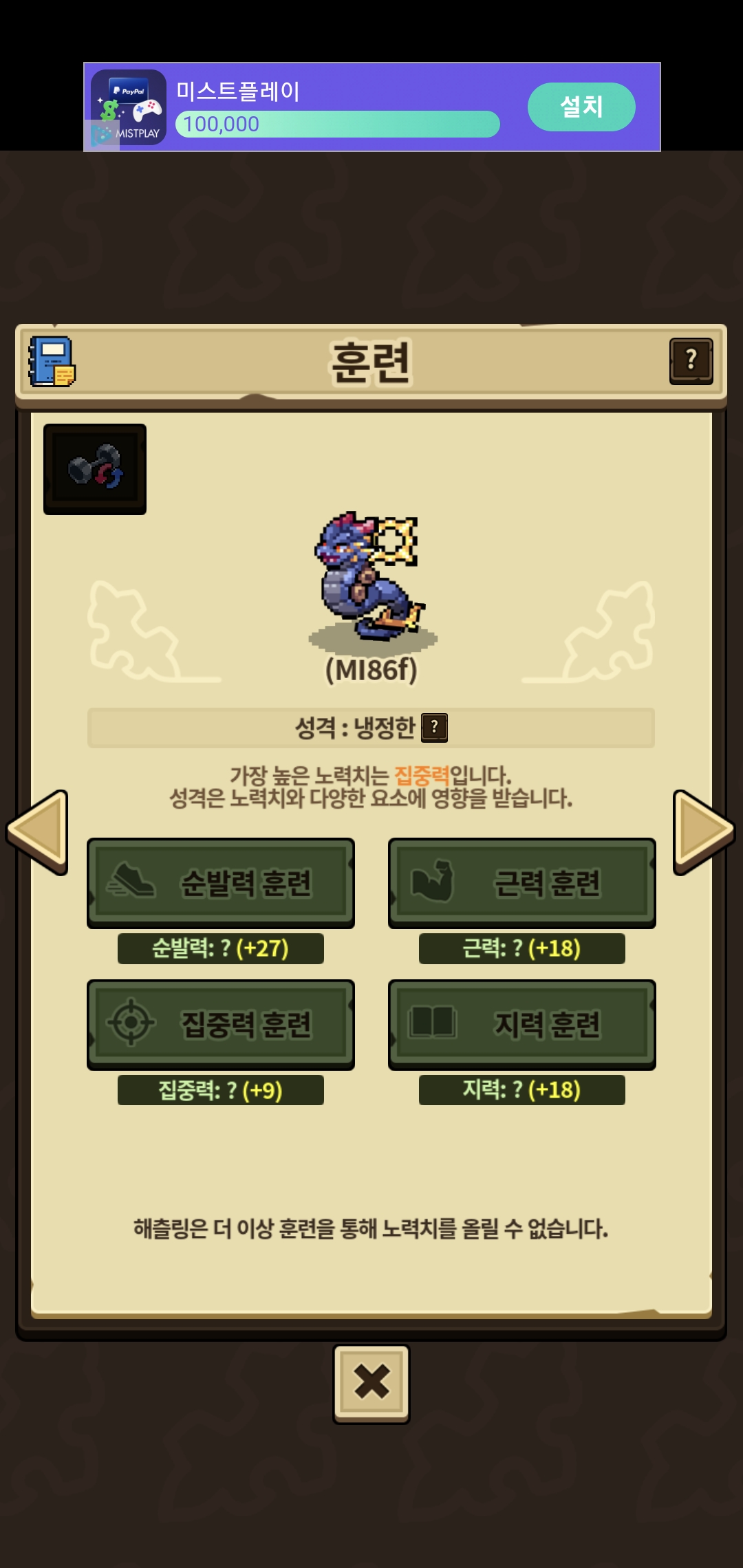
Task: Close the training window with X
Action: [371, 1384]
